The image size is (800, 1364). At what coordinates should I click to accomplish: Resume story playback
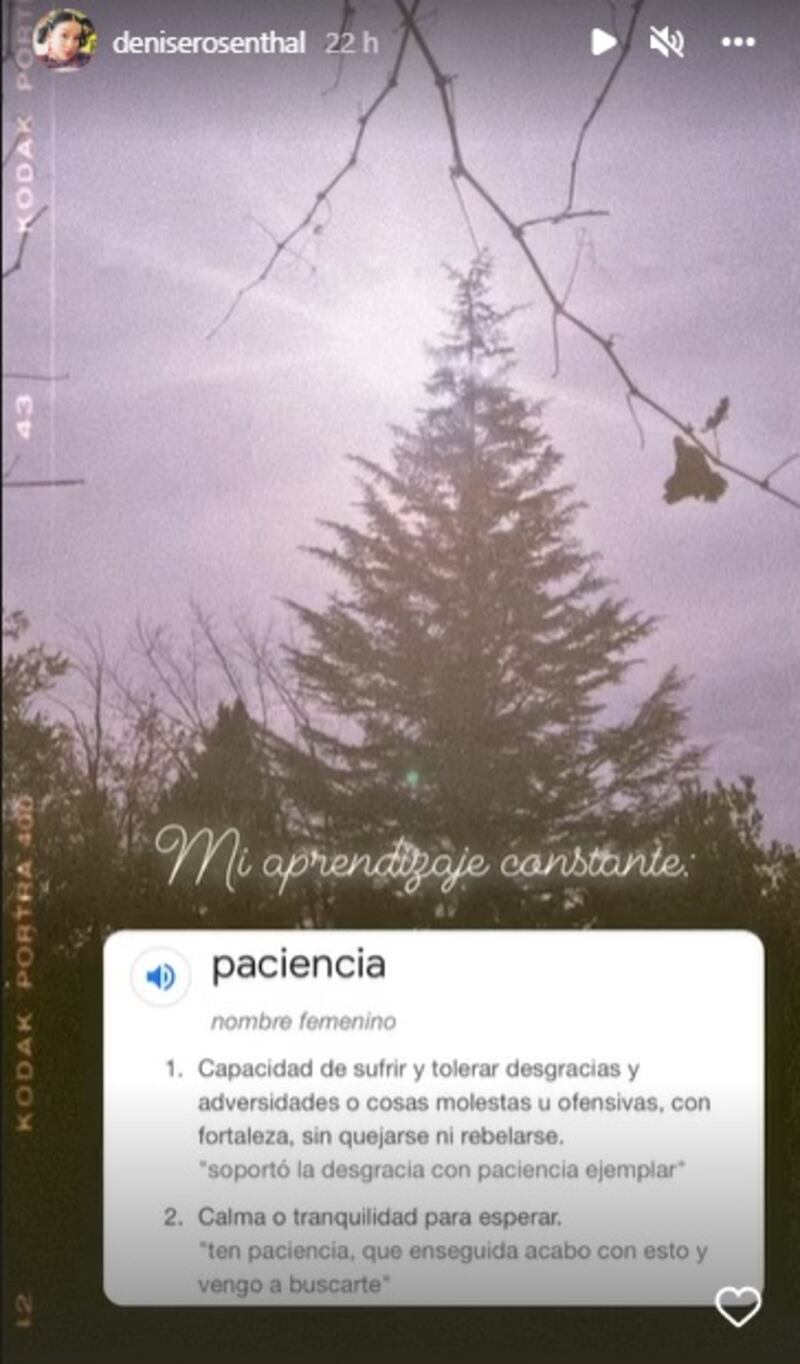pyautogui.click(x=603, y=41)
